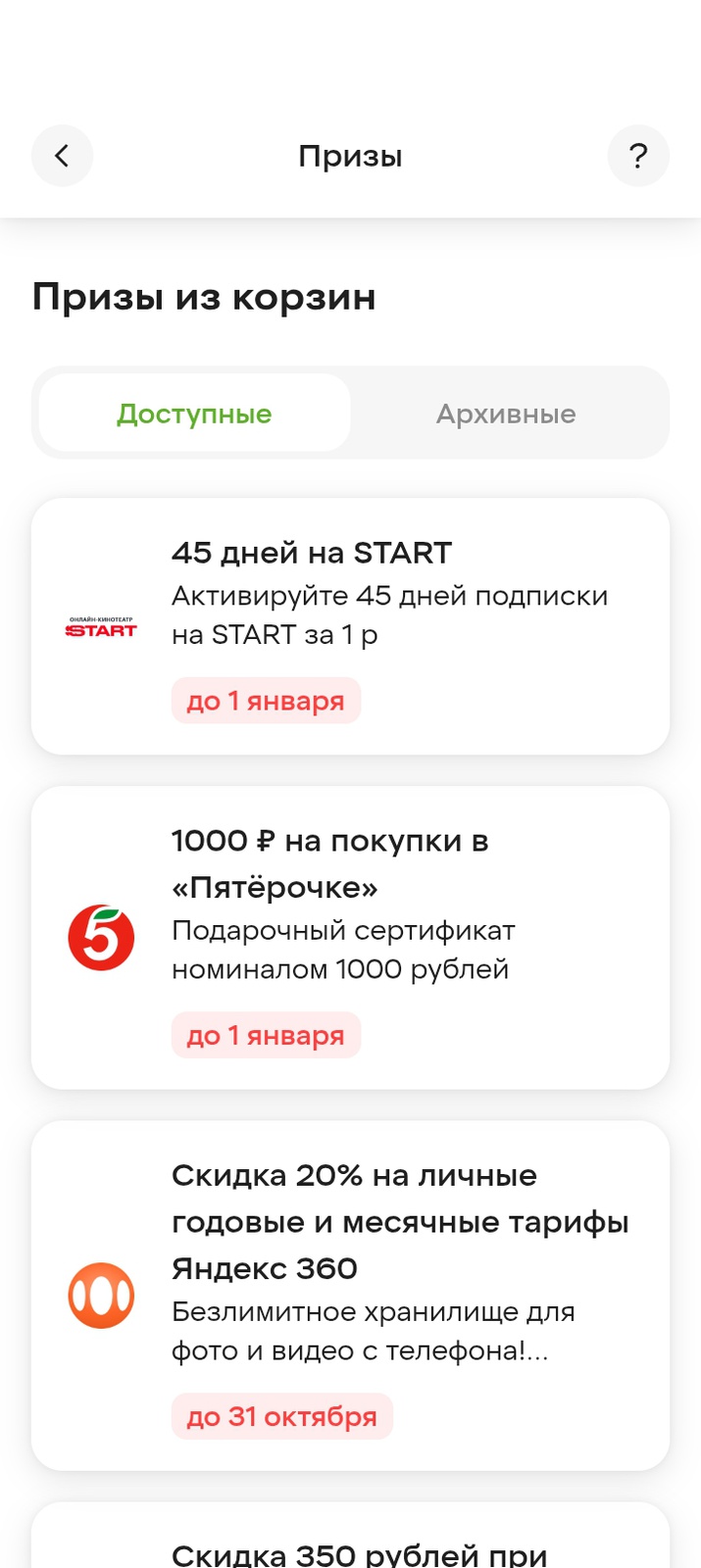701x1568 pixels.
Task: Open the 45 дней на START prize
Action: click(x=350, y=626)
